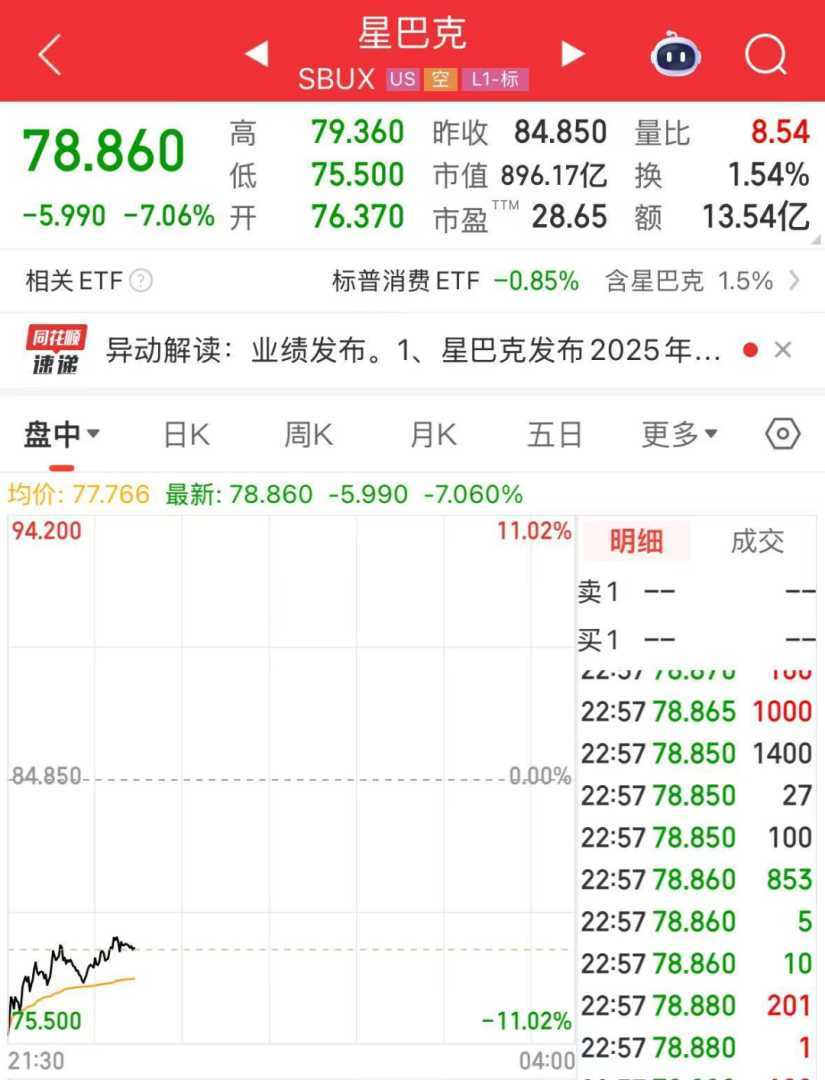Open chart settings hexagon icon

tap(782, 434)
